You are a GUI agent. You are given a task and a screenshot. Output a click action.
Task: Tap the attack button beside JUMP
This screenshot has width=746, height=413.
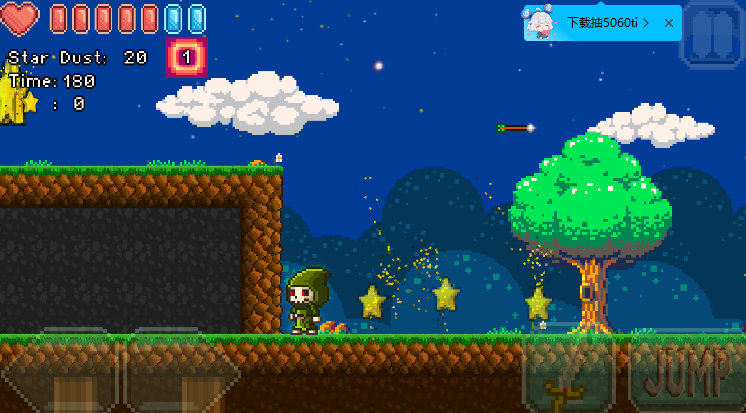[568, 375]
